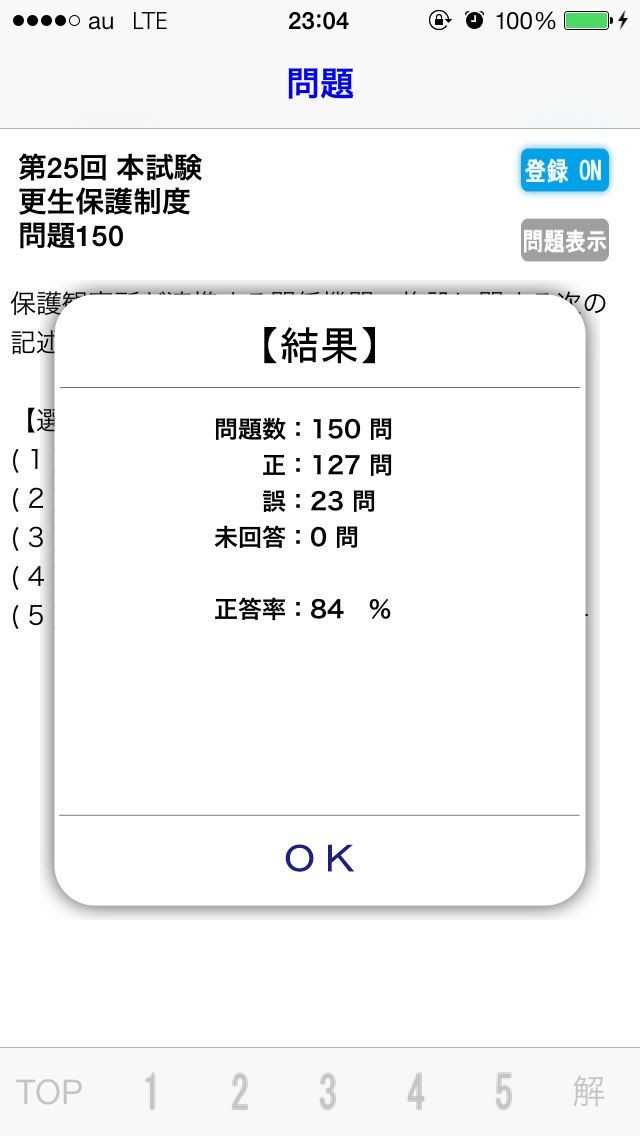Image resolution: width=640 pixels, height=1136 pixels.
Task: Select answer 4 in the bottom bar
Action: [416, 1092]
